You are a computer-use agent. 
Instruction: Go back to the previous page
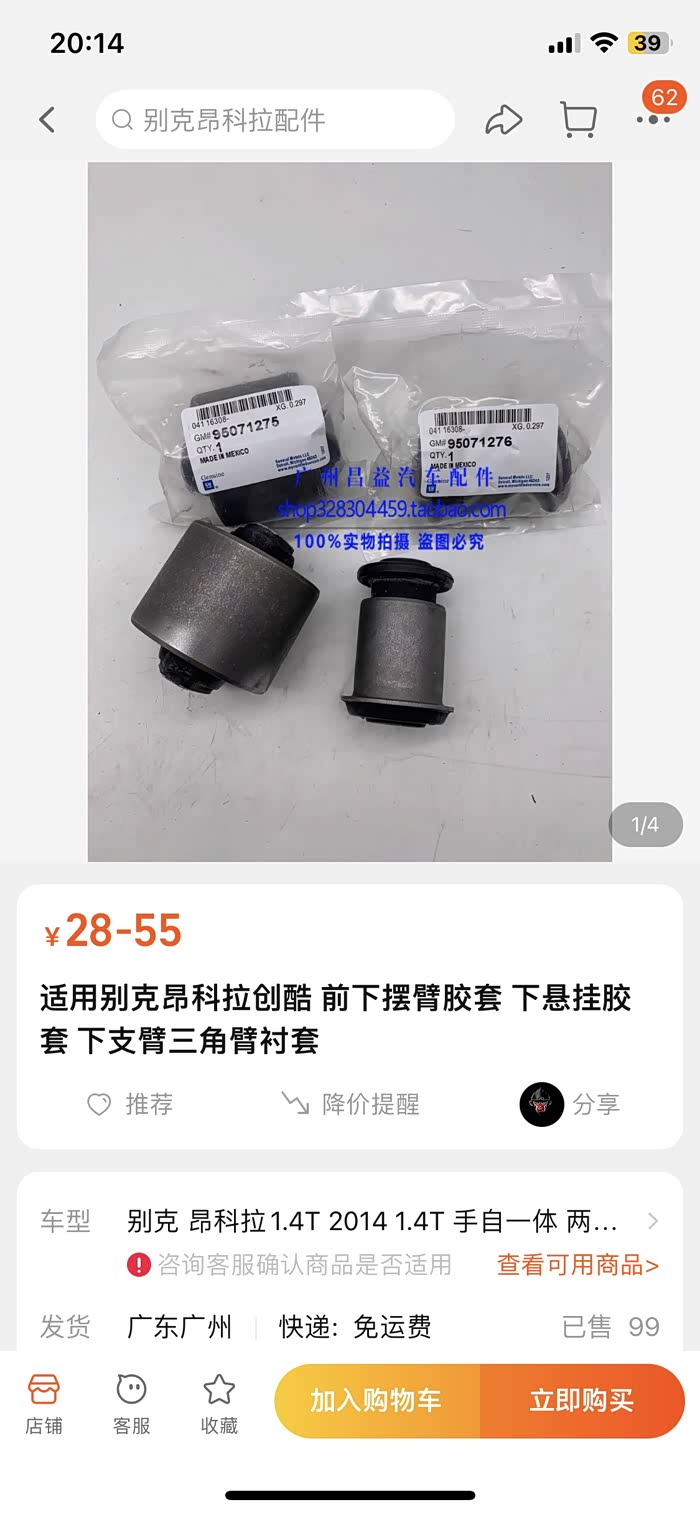tap(47, 120)
